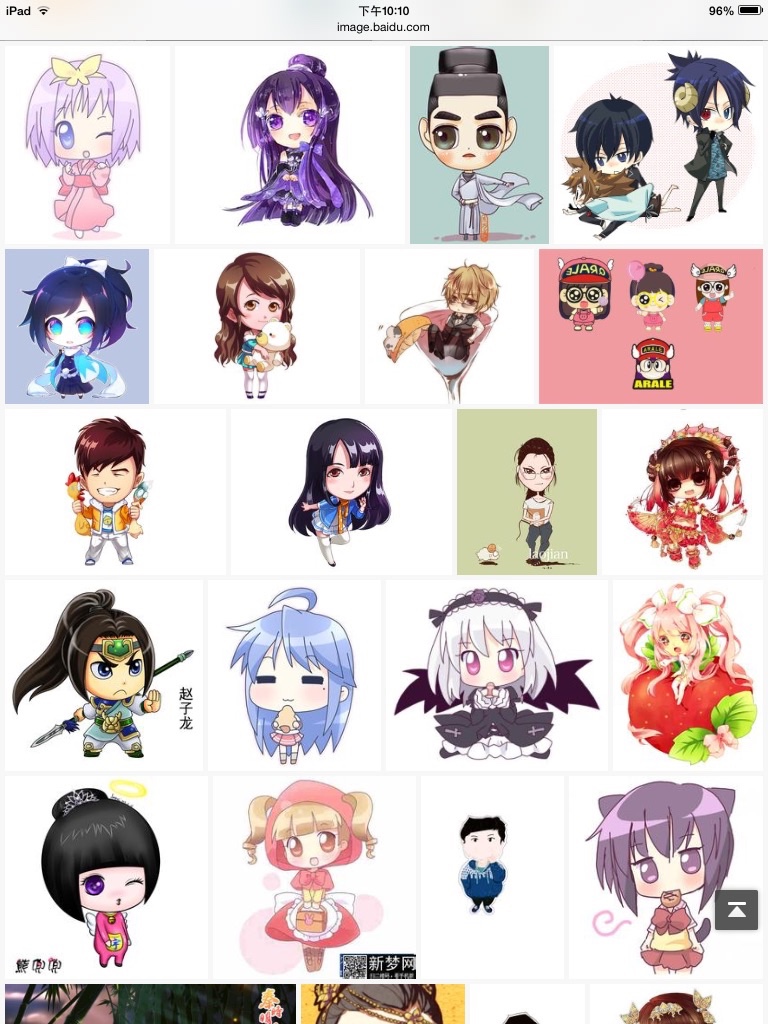Open the blue-eyed girl on lavender background
The image size is (768, 1024).
tap(77, 326)
